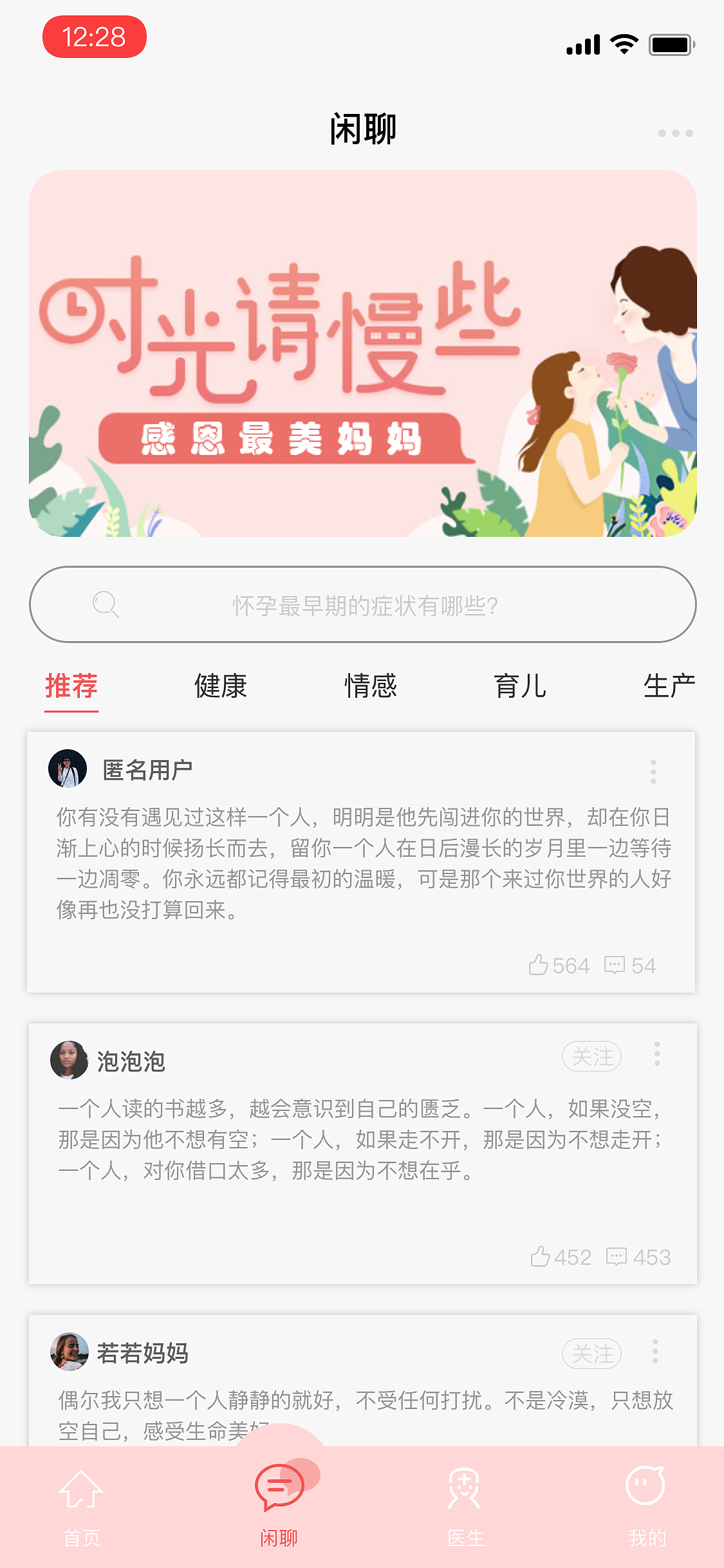The height and width of the screenshot is (1568, 724).
Task: Tap the search magnifier icon
Action: click(x=105, y=604)
